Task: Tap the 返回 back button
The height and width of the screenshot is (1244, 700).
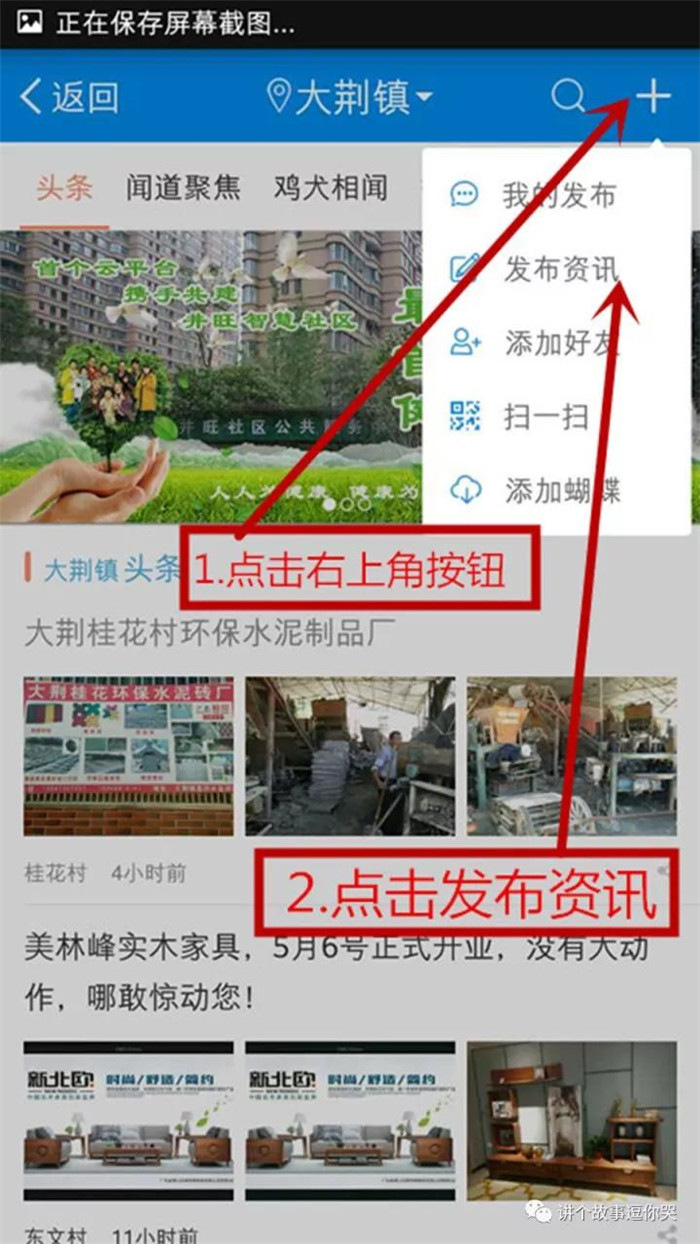Action: point(70,97)
